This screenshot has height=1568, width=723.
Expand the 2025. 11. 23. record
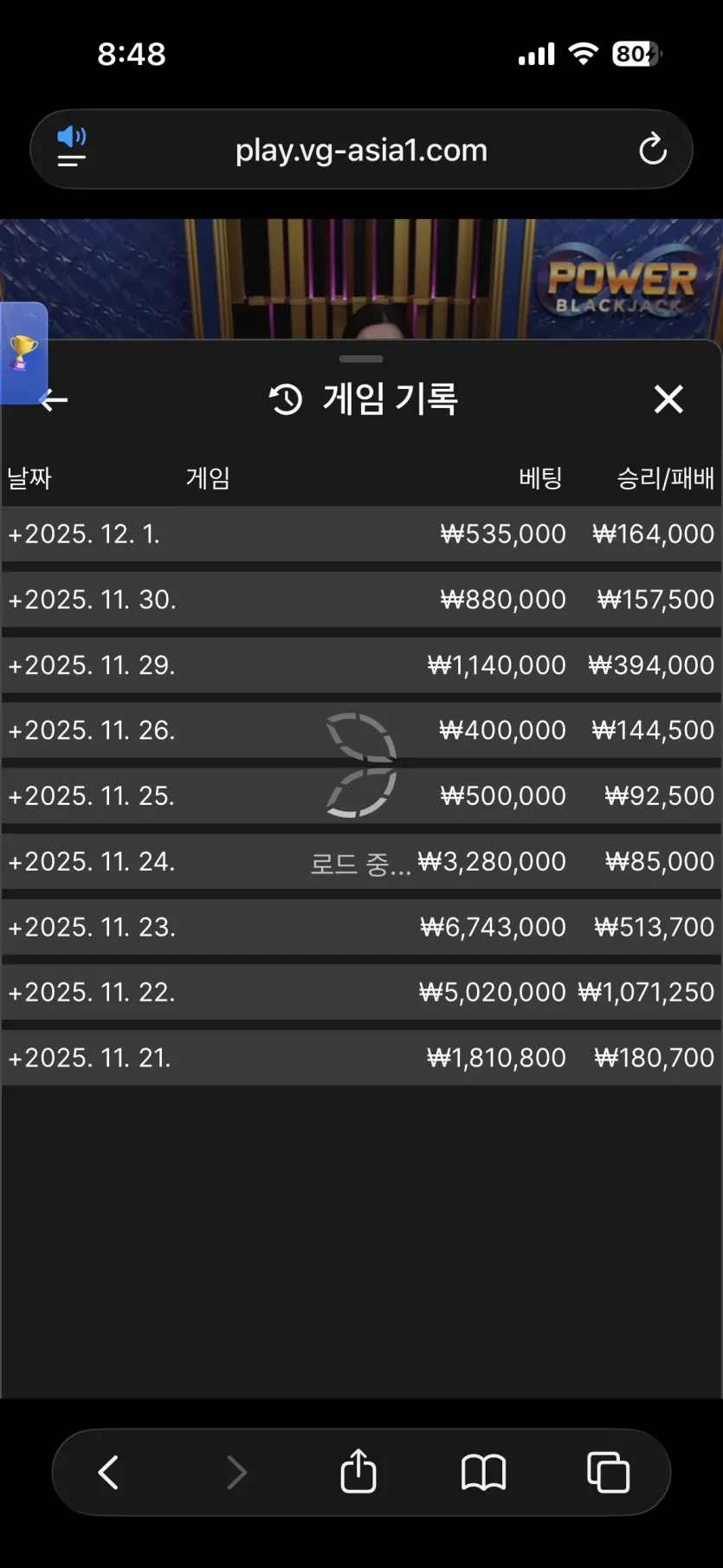361,927
